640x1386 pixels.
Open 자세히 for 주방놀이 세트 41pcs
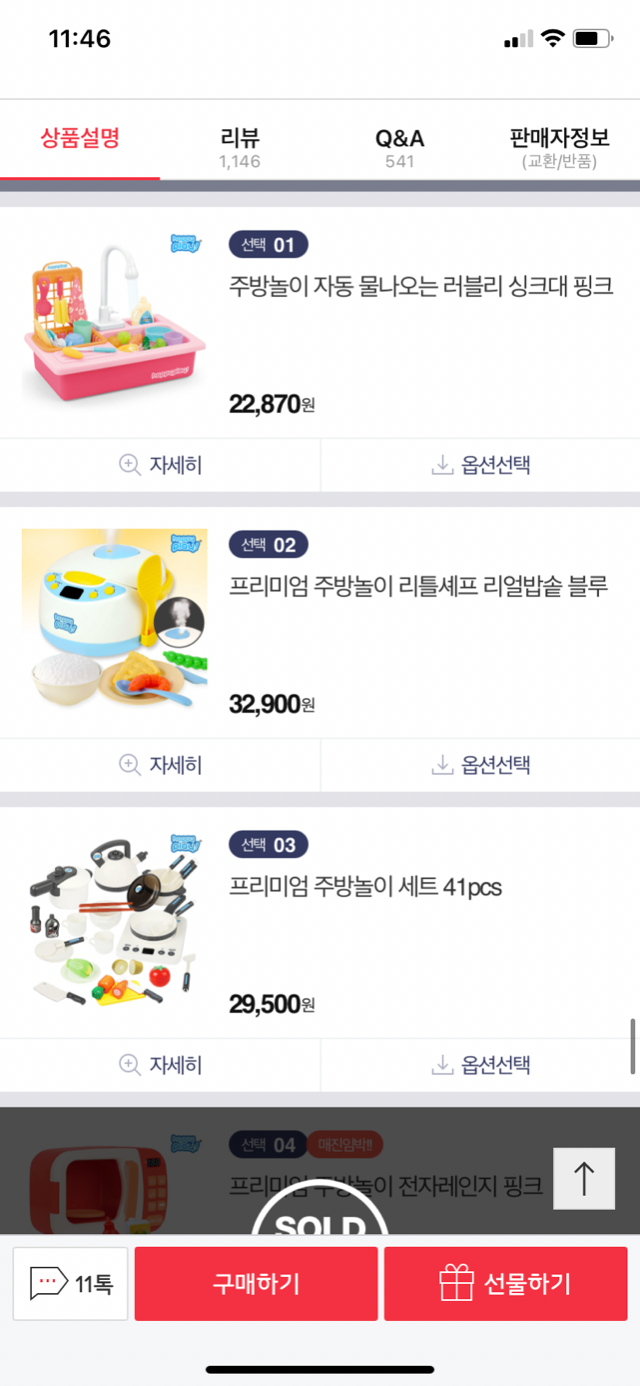pyautogui.click(x=160, y=1065)
